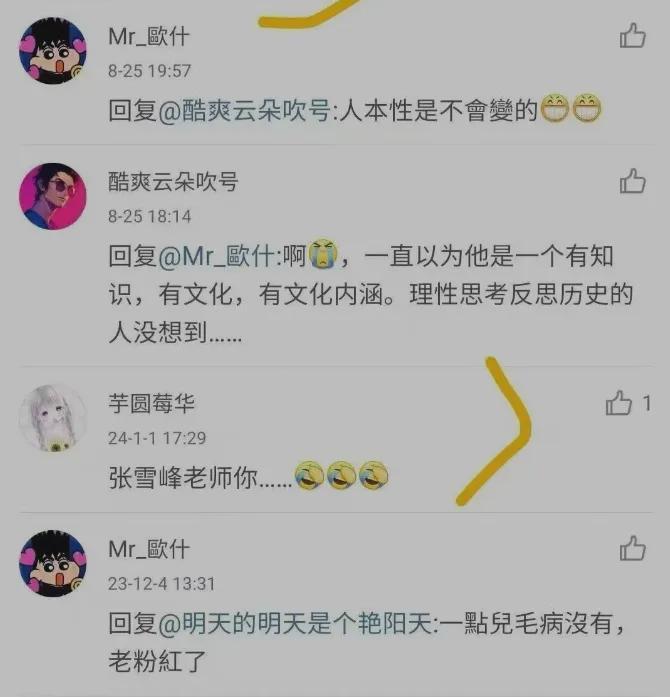This screenshot has width=670, height=697.
Task: Like 芋圆莓华's comment about 张雪峰老师
Action: pyautogui.click(x=619, y=404)
